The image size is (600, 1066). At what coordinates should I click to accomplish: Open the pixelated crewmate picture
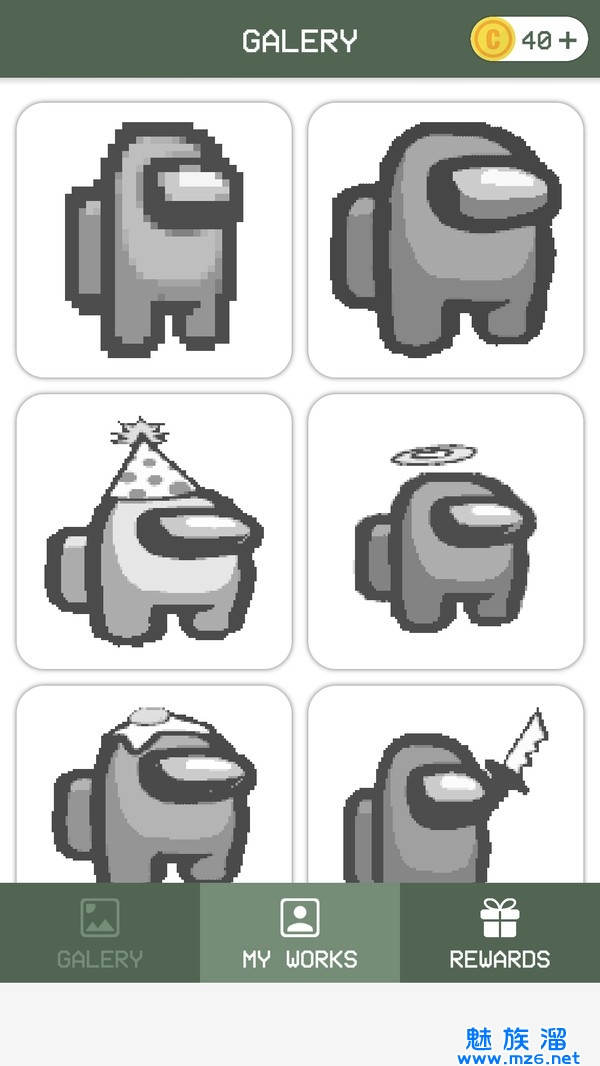154,240
